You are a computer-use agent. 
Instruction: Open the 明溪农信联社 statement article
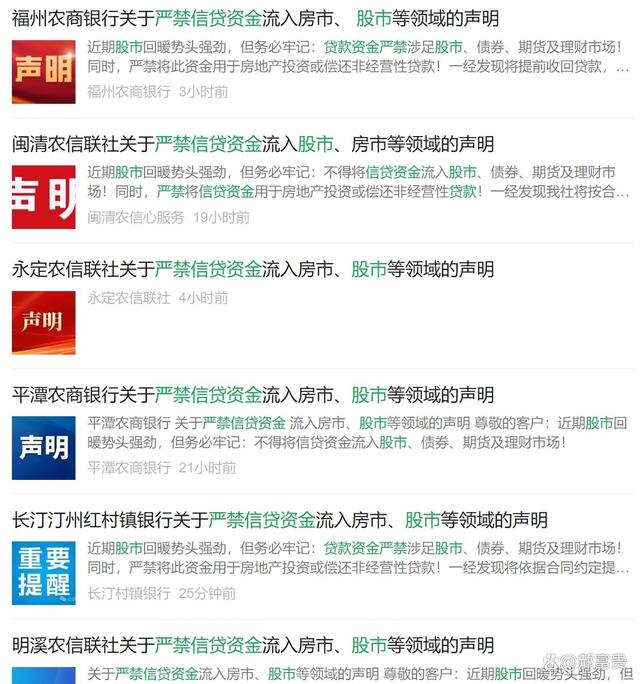(x=253, y=645)
